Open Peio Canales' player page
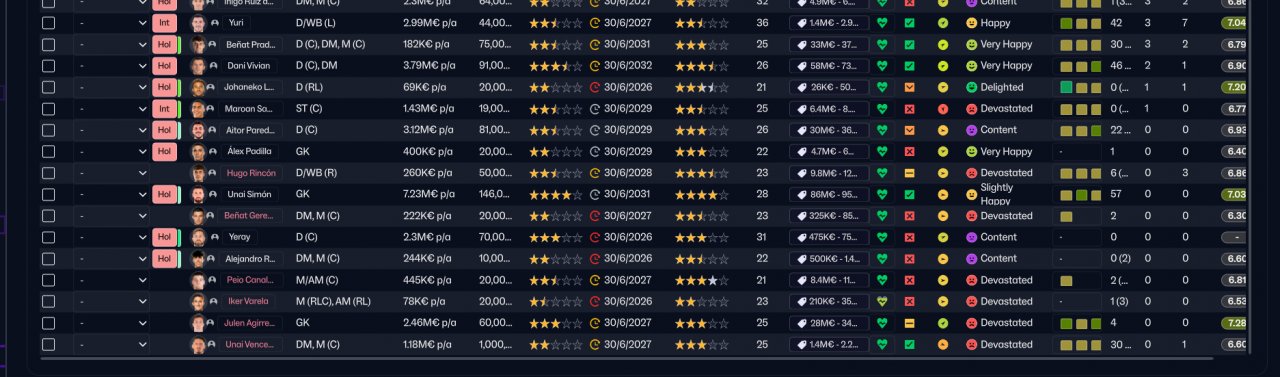Screen dimensions: 1280x377 (x=251, y=280)
